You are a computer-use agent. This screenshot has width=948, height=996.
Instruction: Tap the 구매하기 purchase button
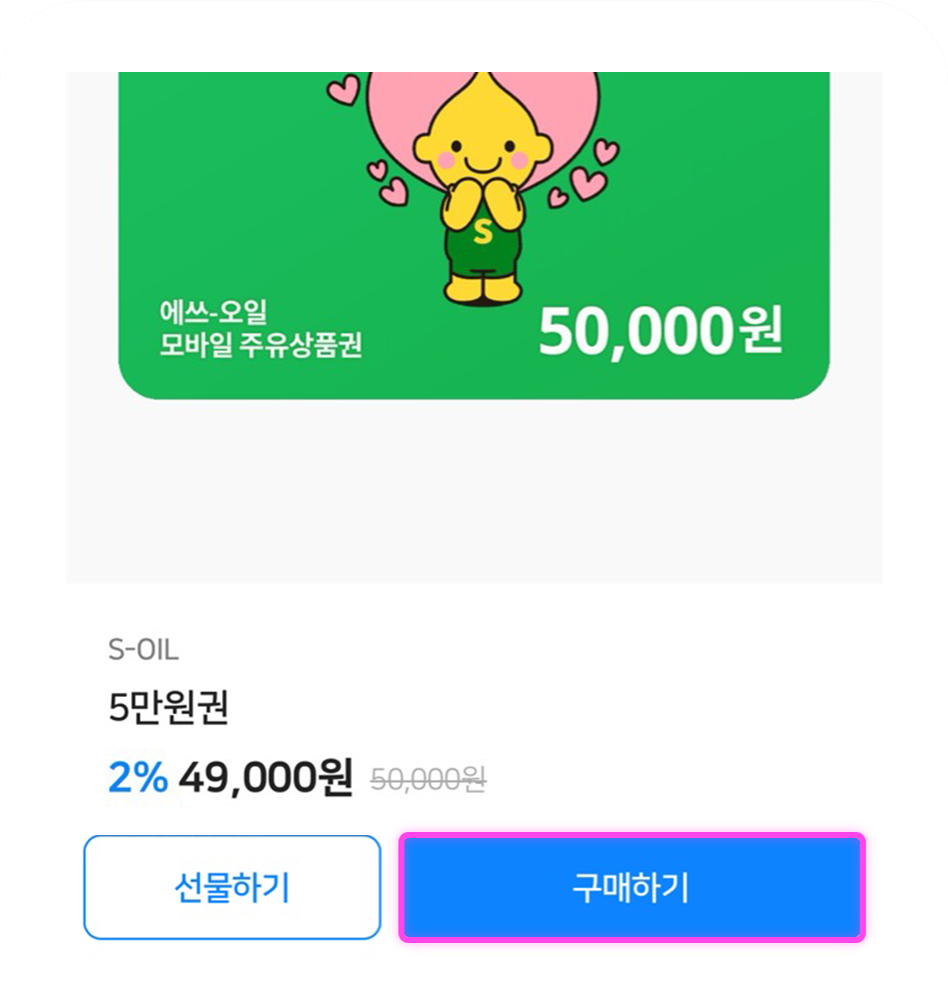pyautogui.click(x=631, y=888)
